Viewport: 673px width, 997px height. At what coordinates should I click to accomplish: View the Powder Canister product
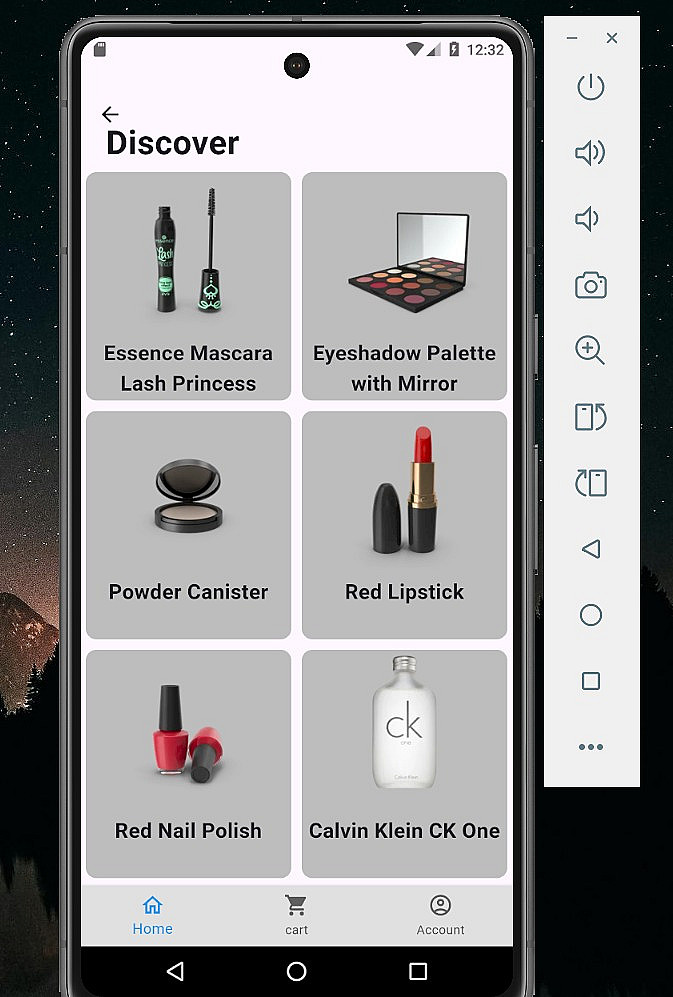(188, 525)
